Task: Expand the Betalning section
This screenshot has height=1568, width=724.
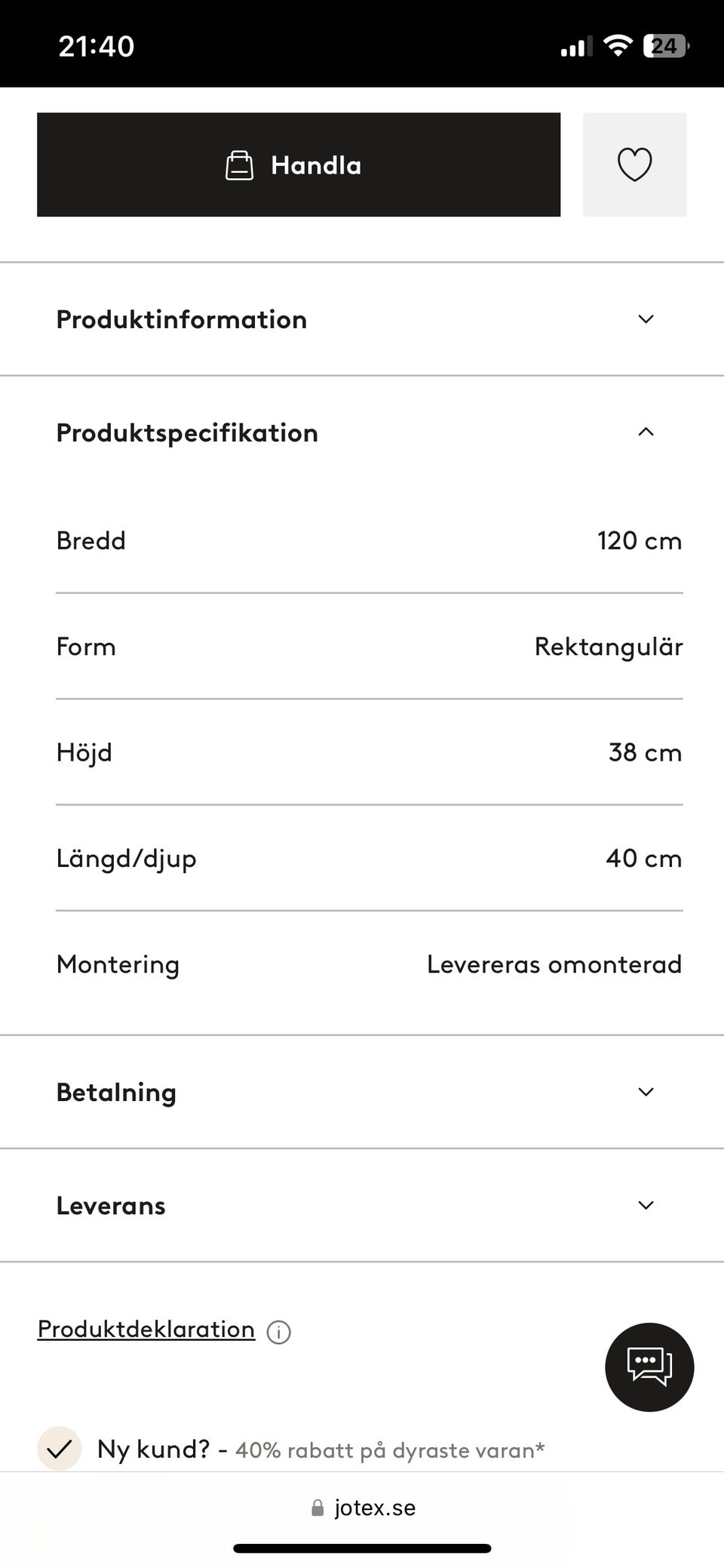Action: tap(362, 1092)
